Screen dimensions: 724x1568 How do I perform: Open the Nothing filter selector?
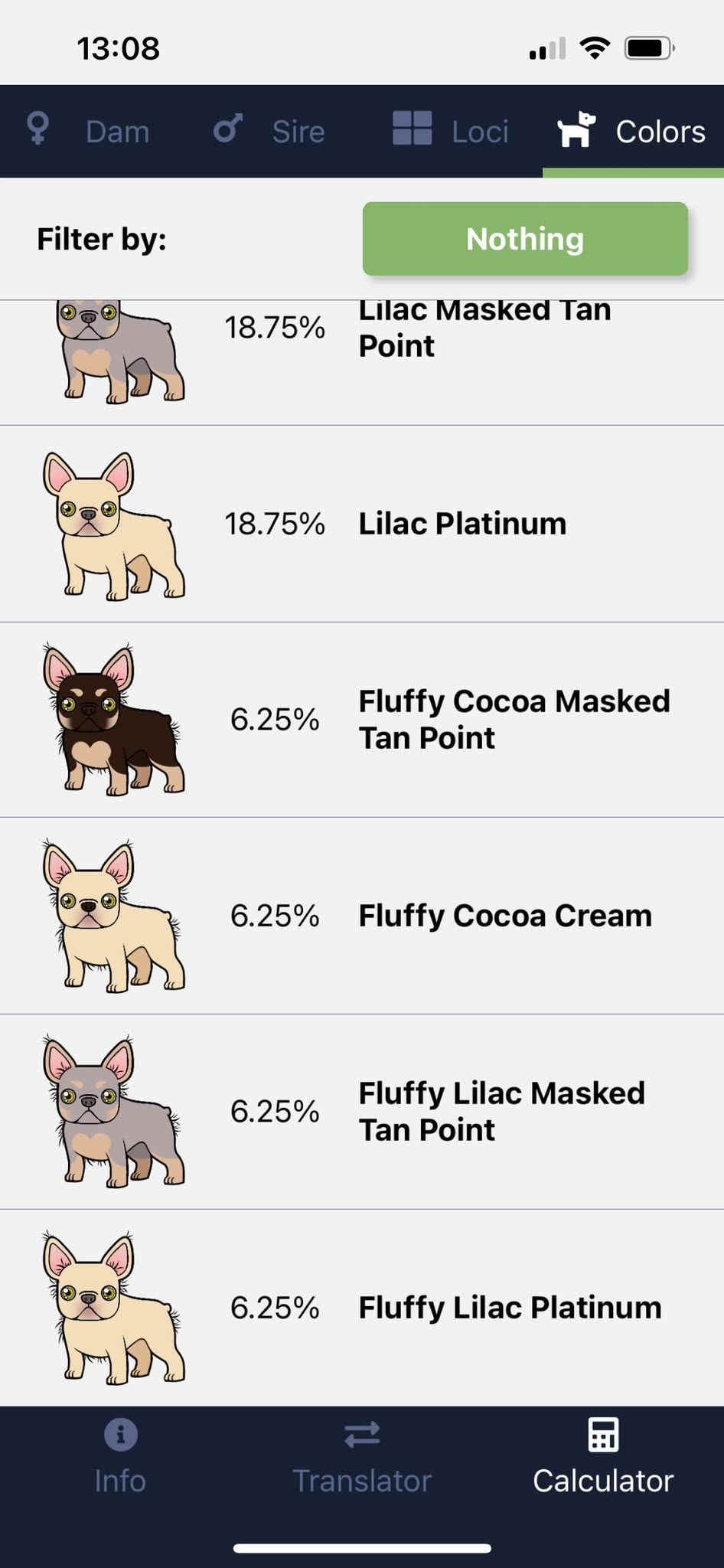tap(525, 239)
